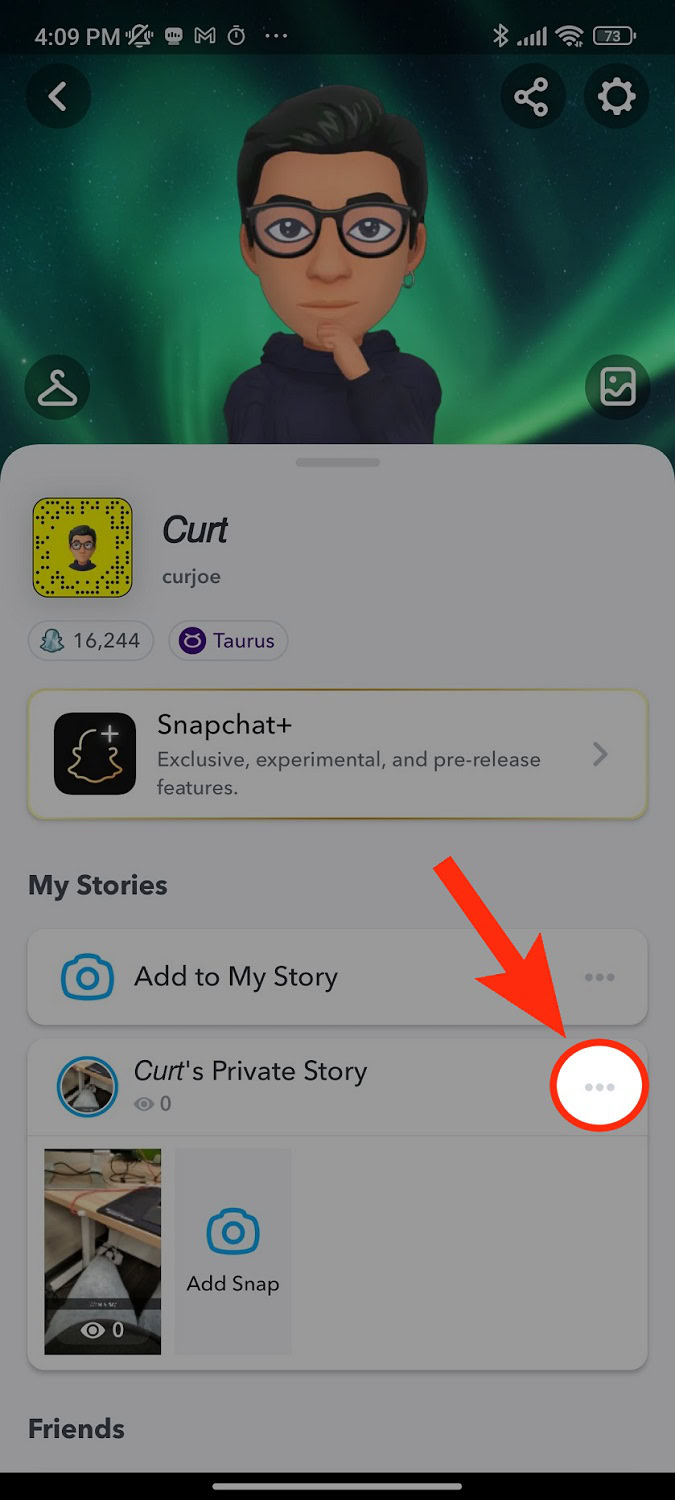Share the profile via share icon
Screen dimensions: 675x1500
pyautogui.click(x=531, y=97)
